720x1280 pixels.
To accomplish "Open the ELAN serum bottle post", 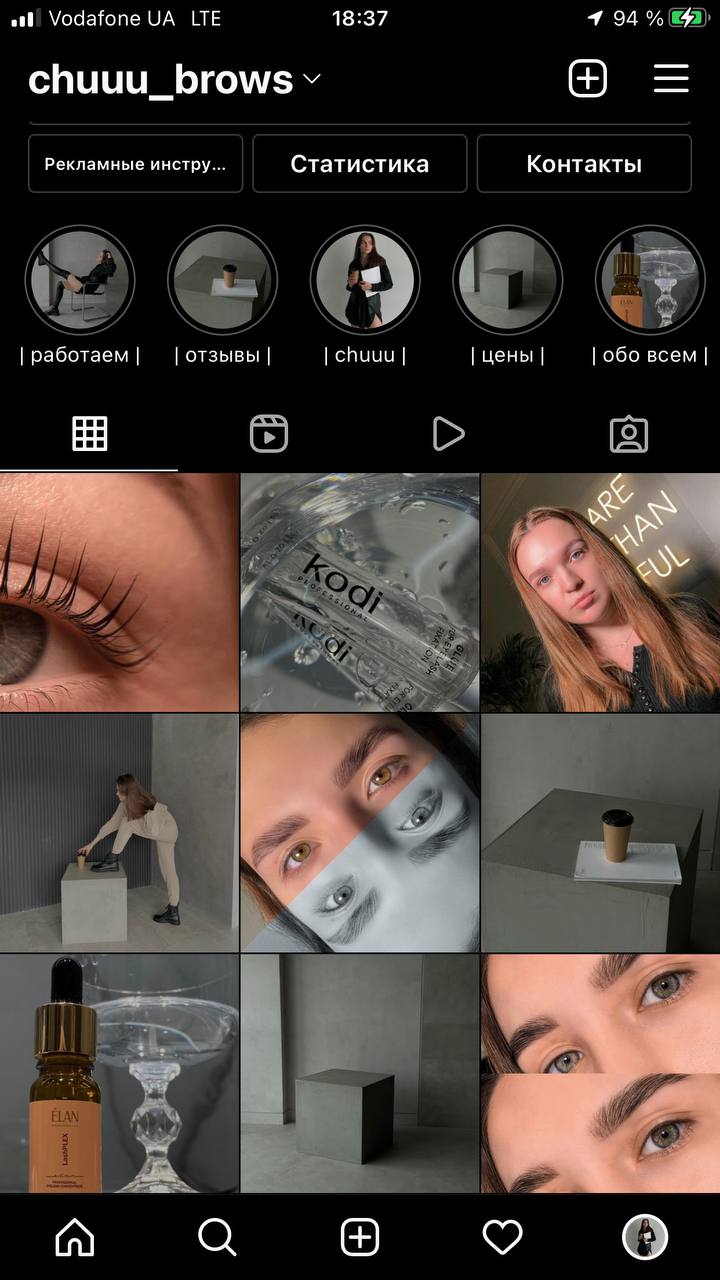I will [119, 1073].
